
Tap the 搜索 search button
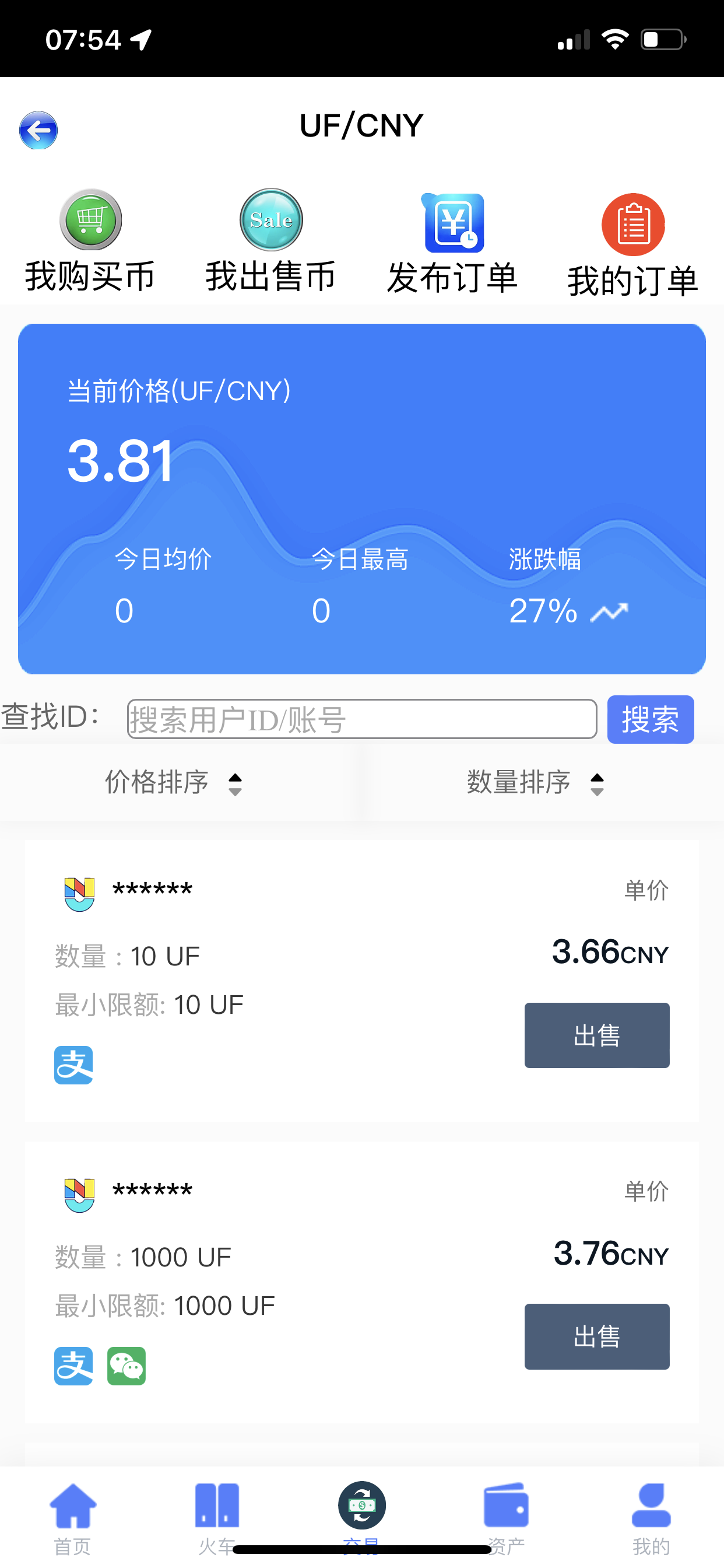[651, 719]
